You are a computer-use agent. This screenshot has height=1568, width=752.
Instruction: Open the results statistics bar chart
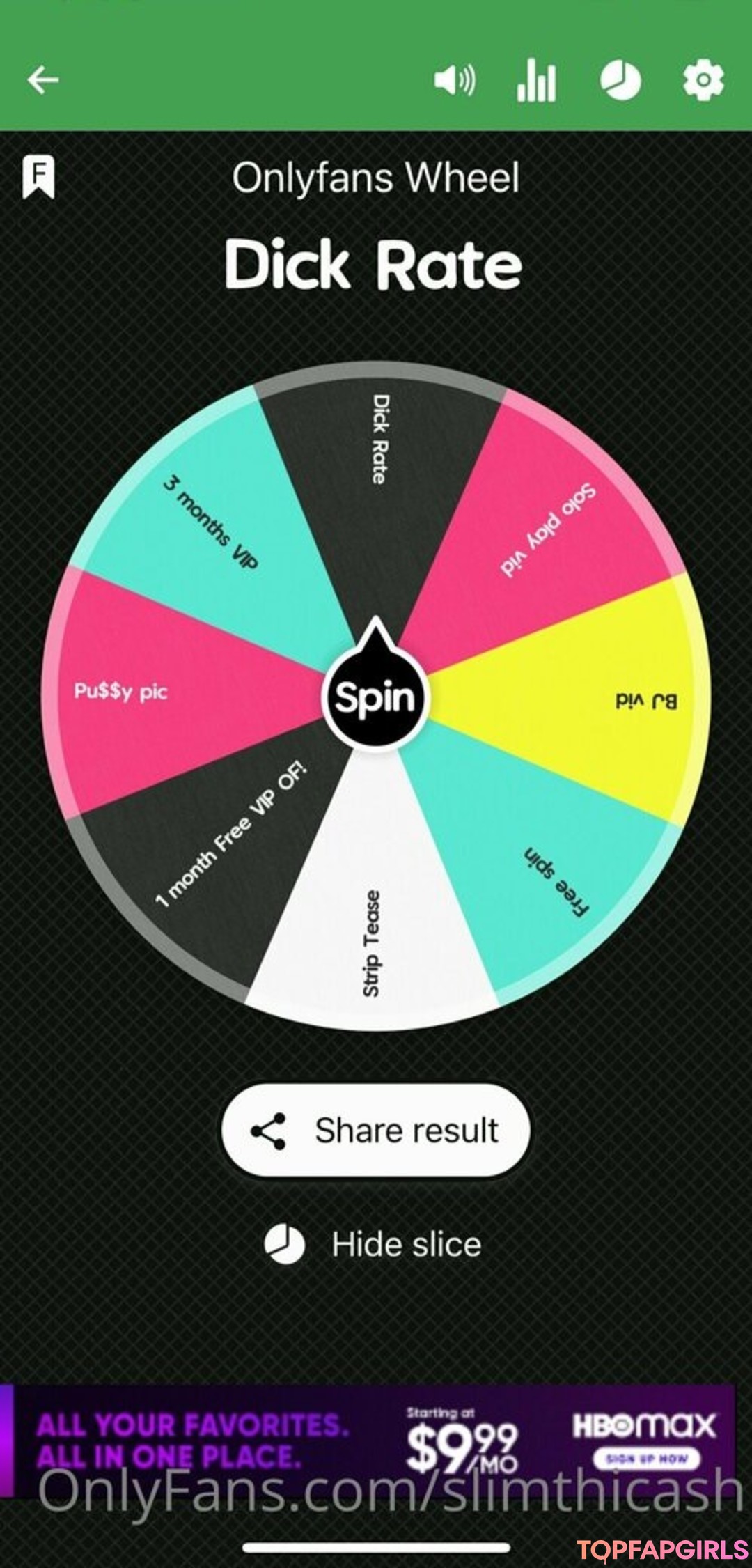pos(536,80)
